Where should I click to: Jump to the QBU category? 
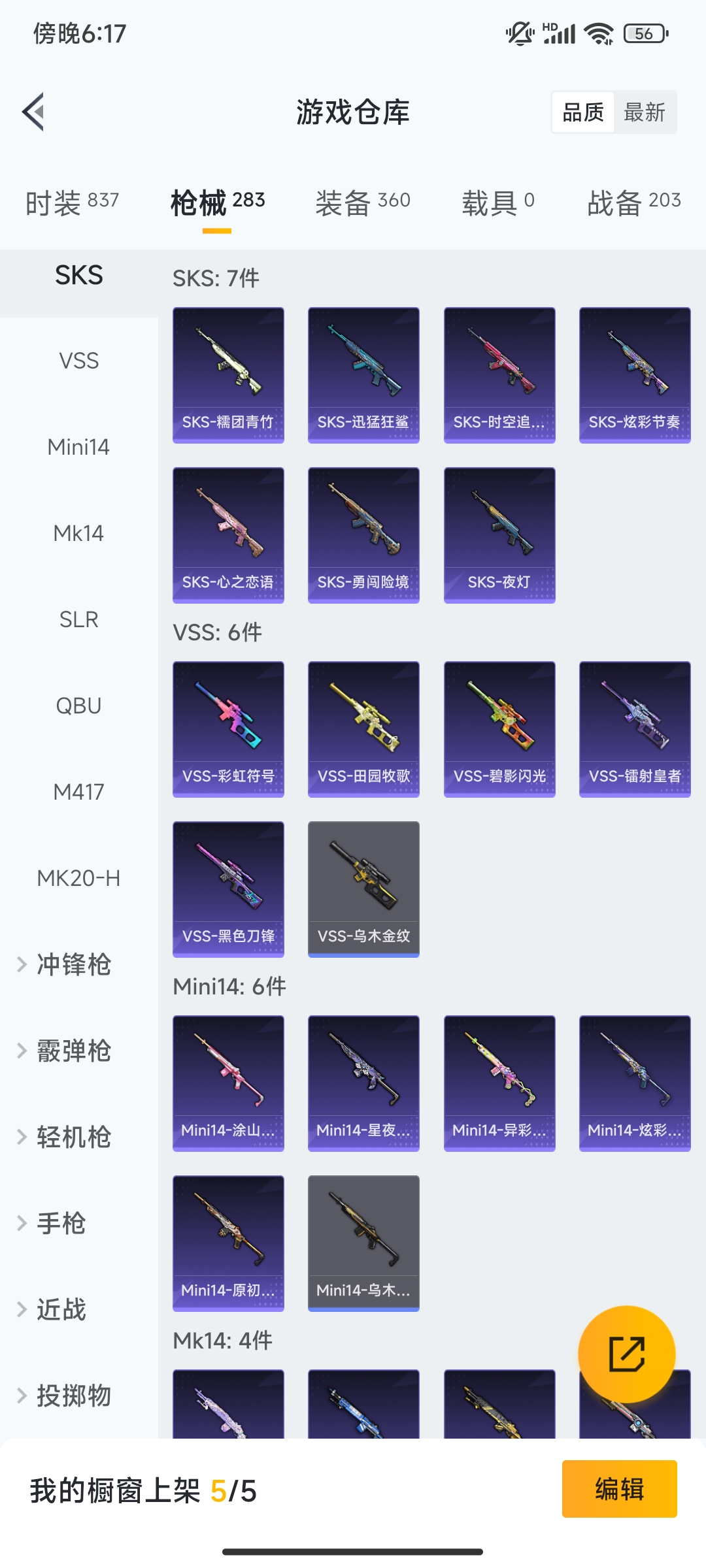click(78, 706)
